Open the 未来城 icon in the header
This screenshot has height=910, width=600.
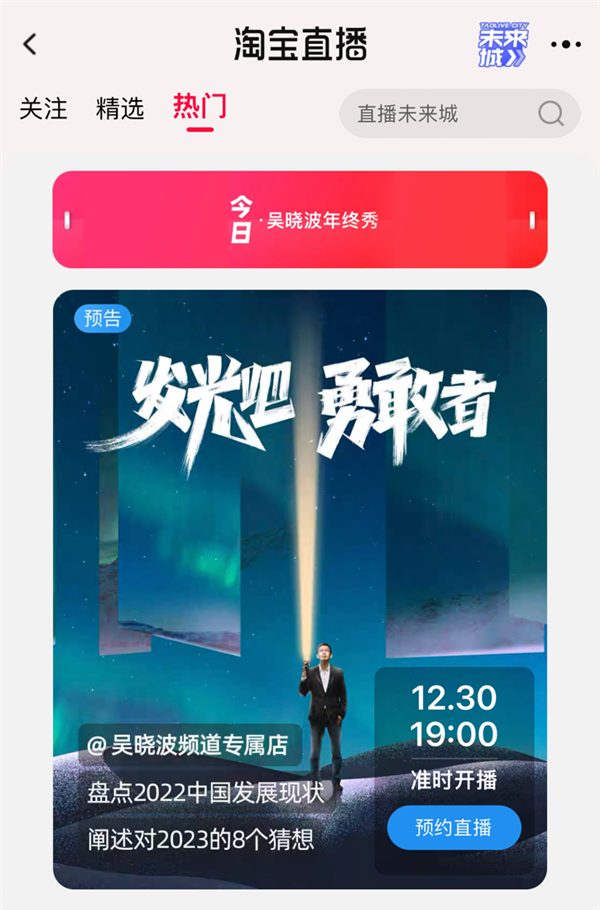pyautogui.click(x=502, y=45)
